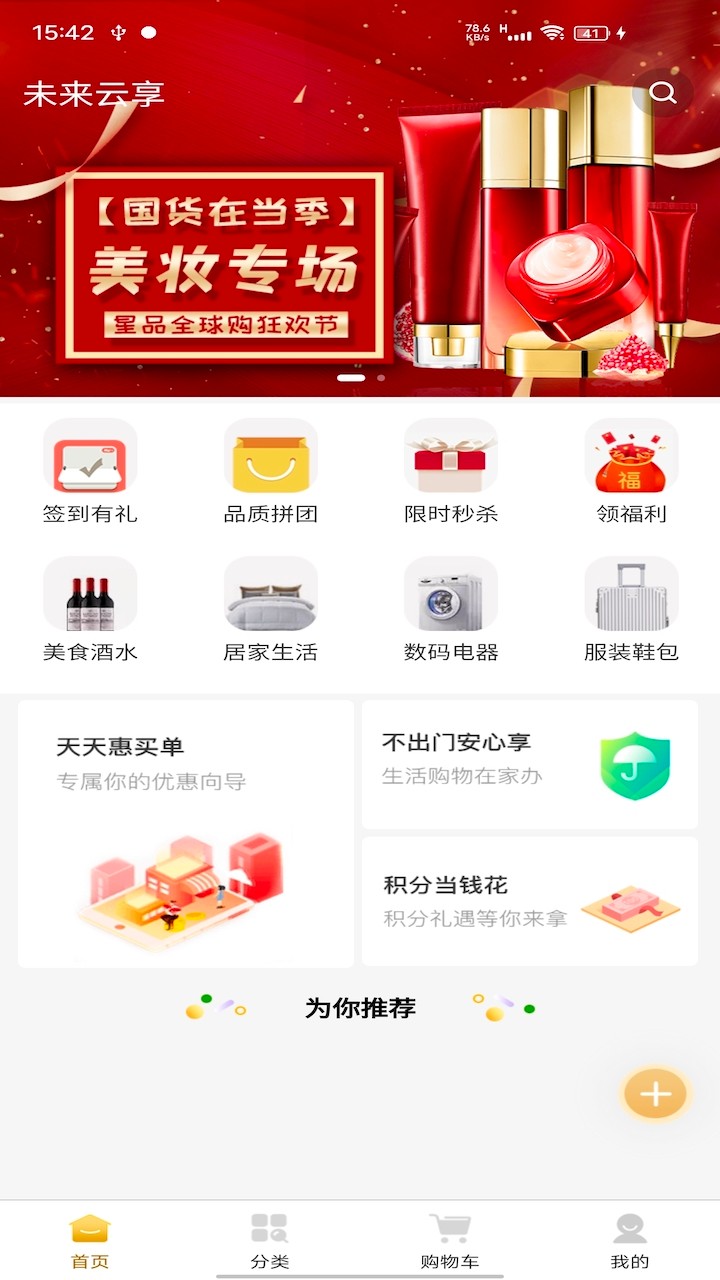Open the 积分当钱花 card
The image size is (720, 1280).
coord(529,901)
